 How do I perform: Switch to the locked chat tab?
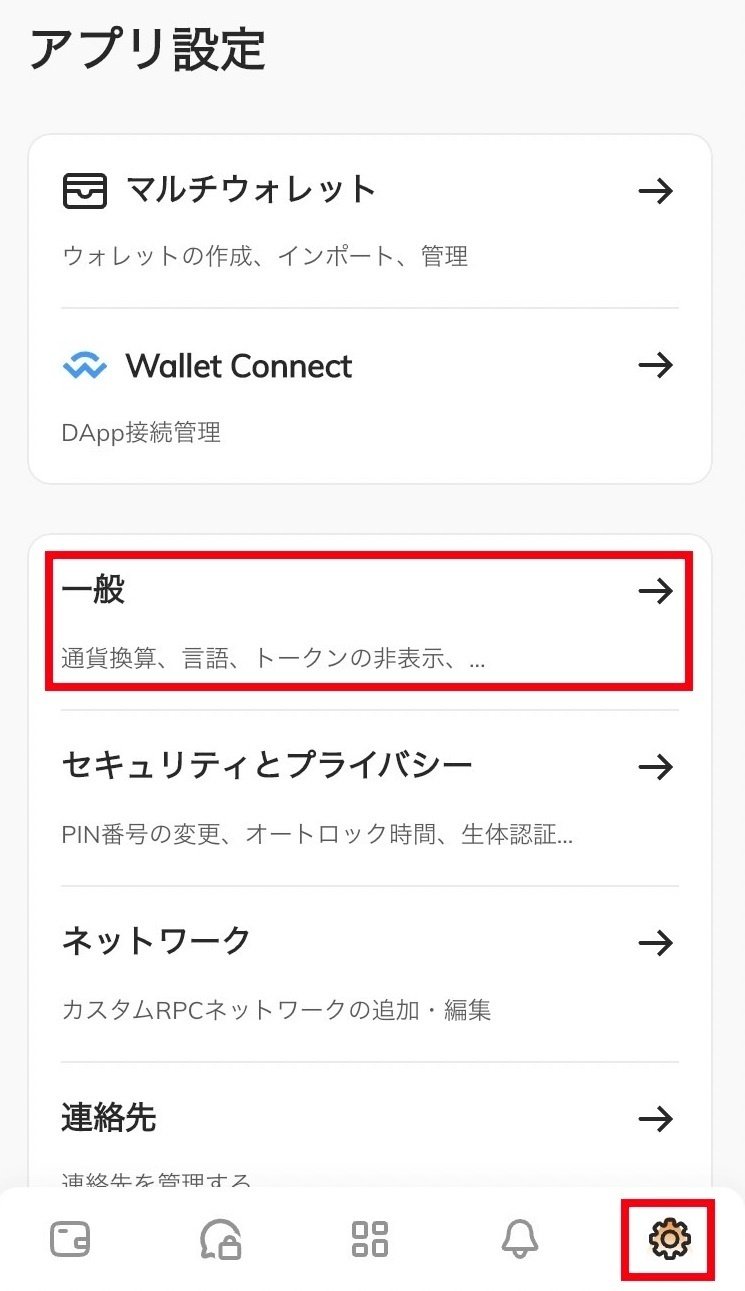point(220,1239)
